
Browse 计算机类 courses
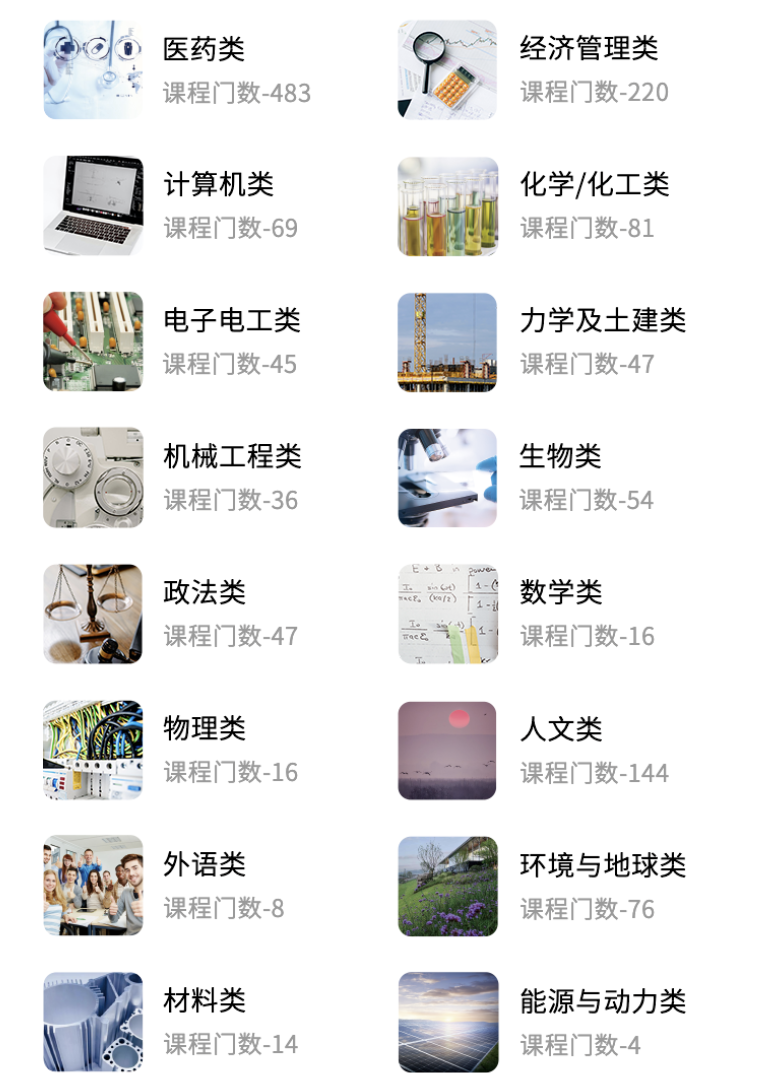tap(218, 184)
